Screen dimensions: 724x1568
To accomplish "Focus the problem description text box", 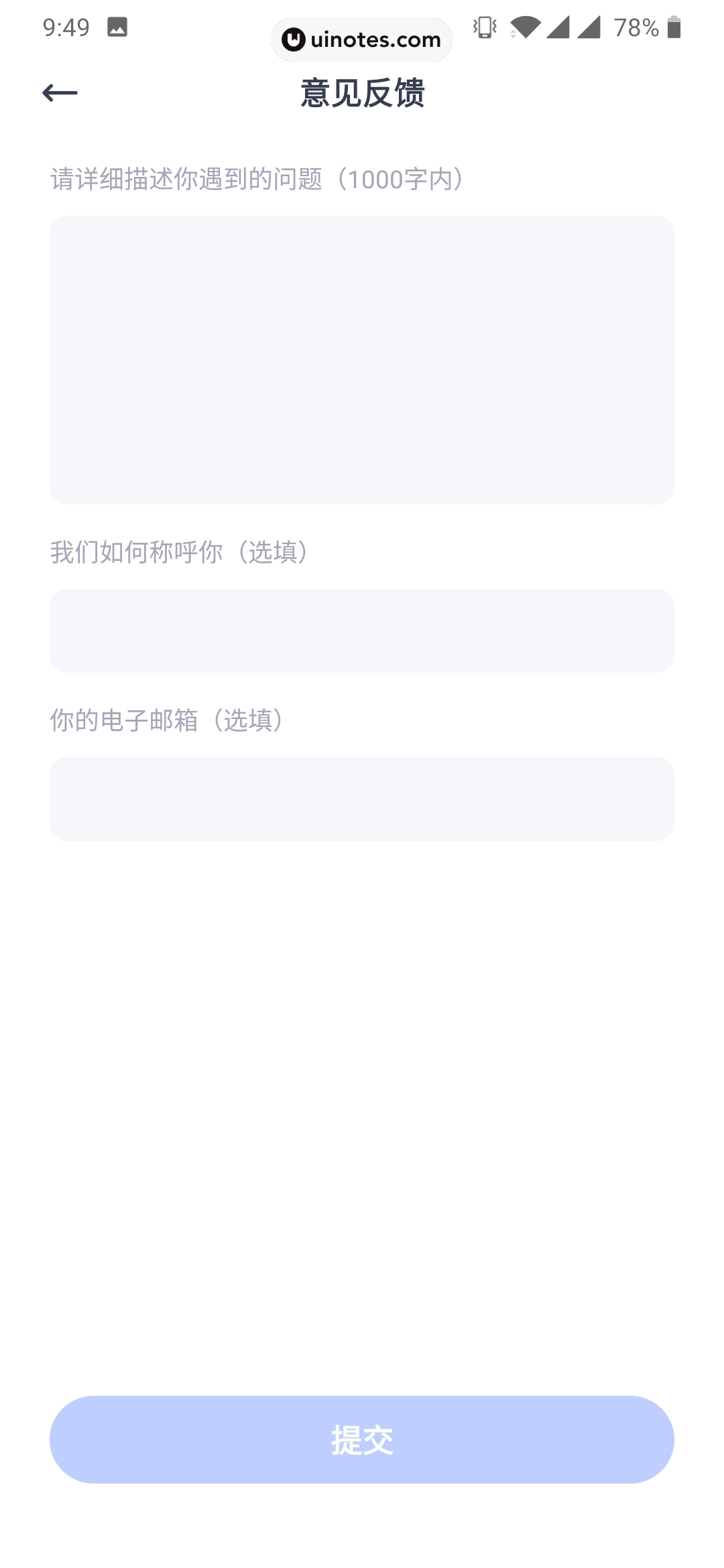I will (362, 360).
